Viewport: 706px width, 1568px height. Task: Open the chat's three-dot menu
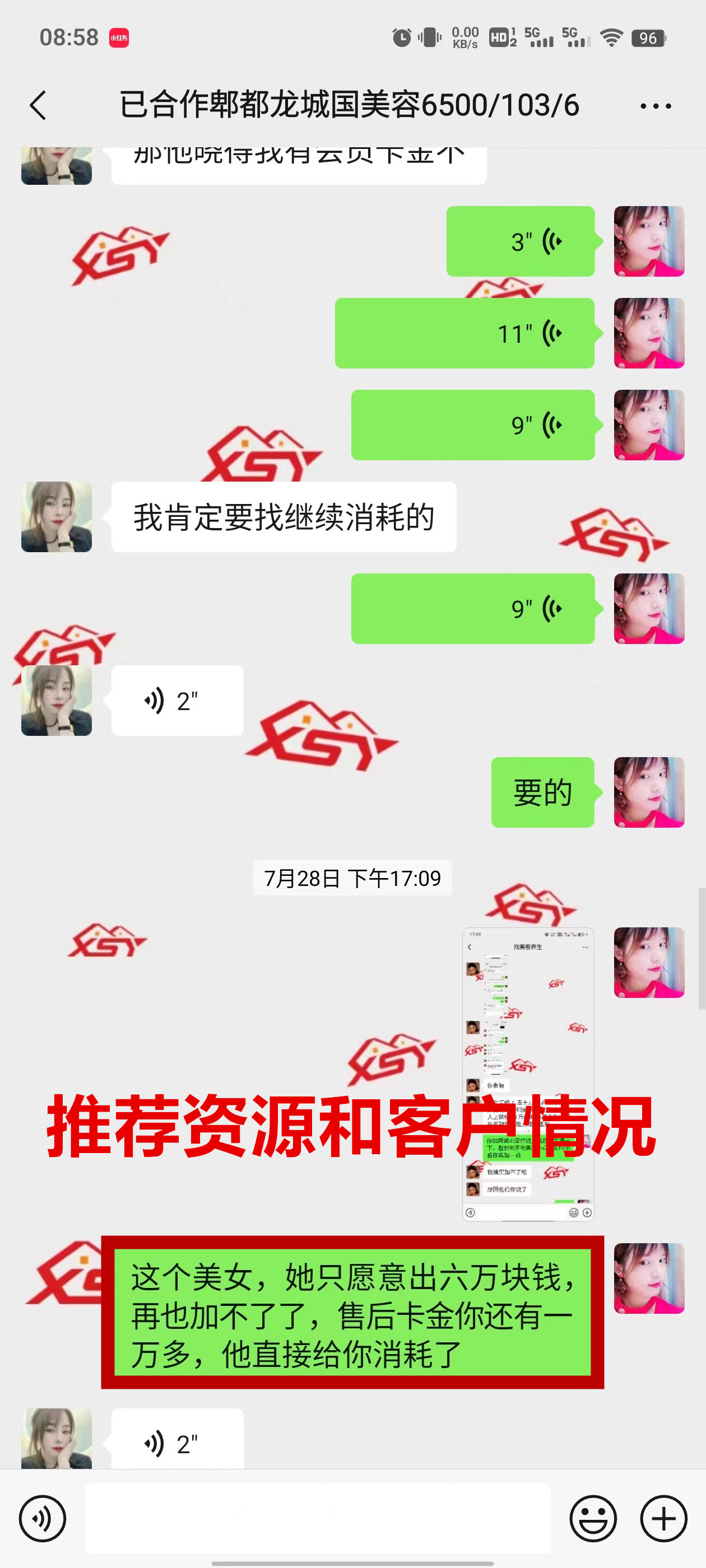click(x=656, y=106)
